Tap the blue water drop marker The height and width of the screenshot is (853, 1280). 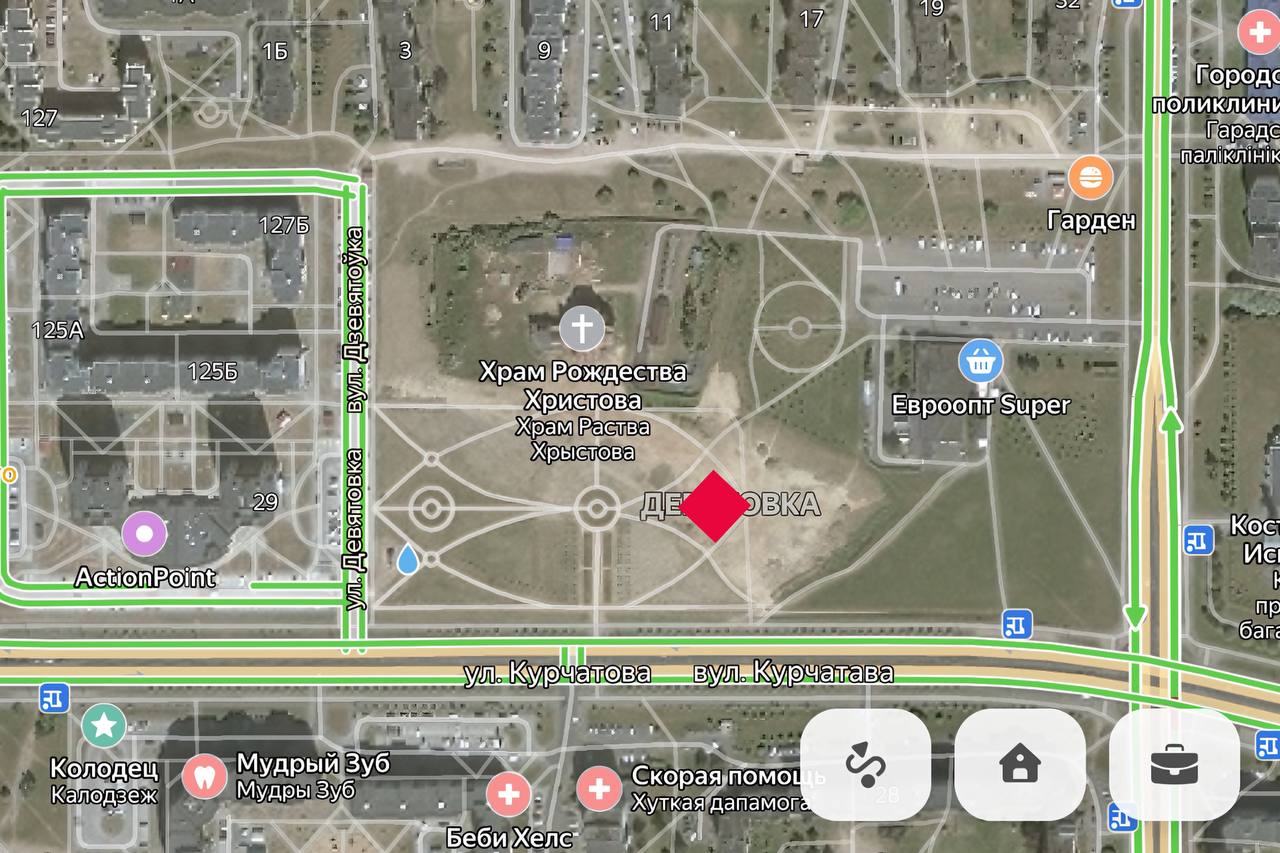[407, 558]
